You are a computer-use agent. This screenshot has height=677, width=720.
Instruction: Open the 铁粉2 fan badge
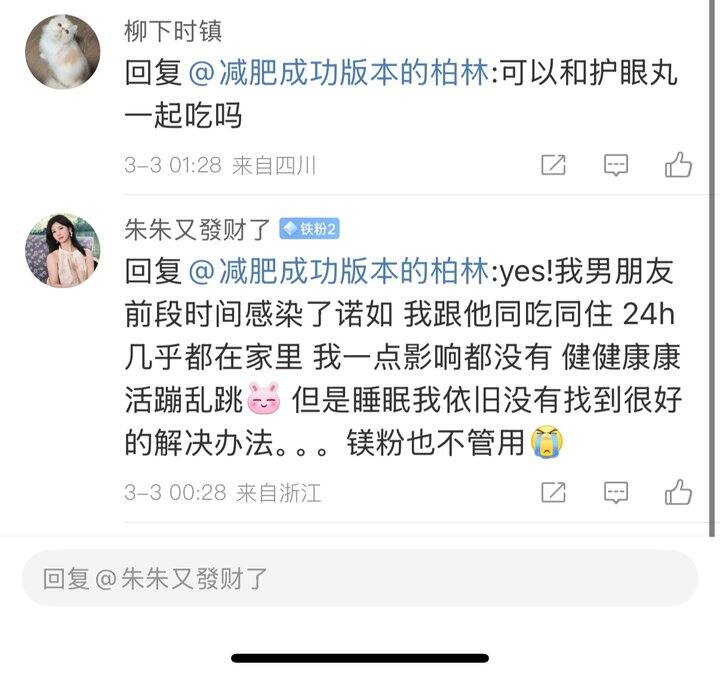pyautogui.click(x=310, y=229)
